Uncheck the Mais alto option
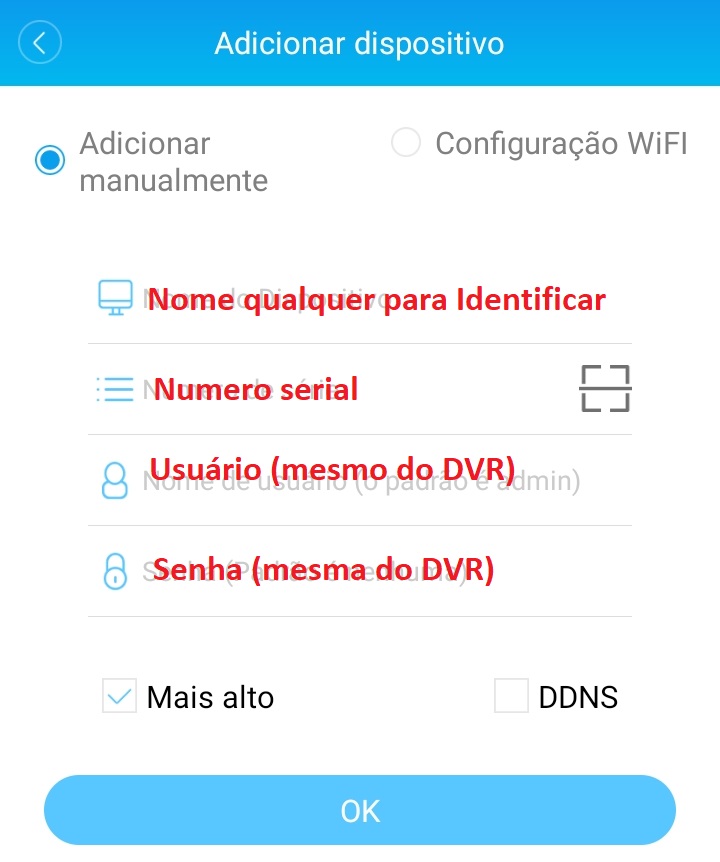 pos(119,696)
